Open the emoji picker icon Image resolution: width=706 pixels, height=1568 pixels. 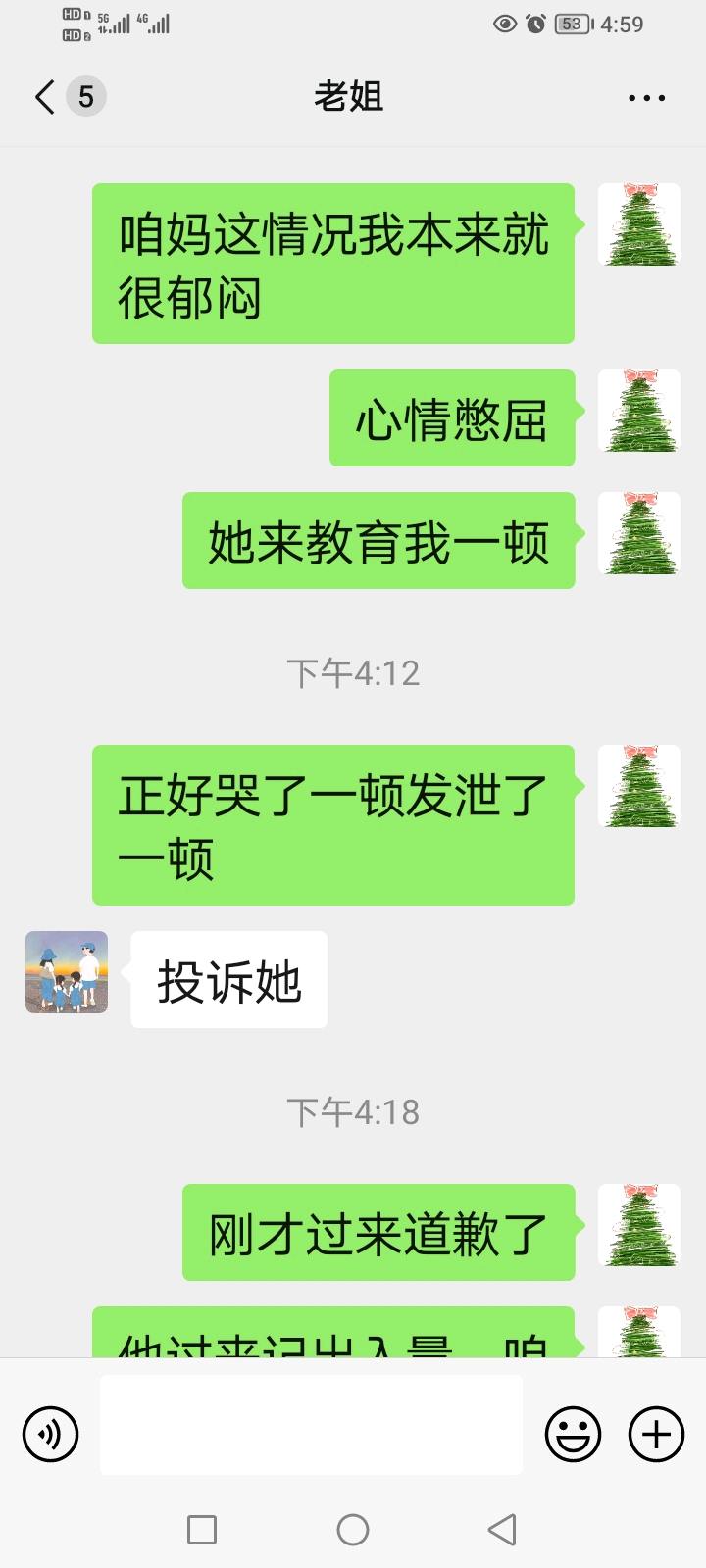575,1433
